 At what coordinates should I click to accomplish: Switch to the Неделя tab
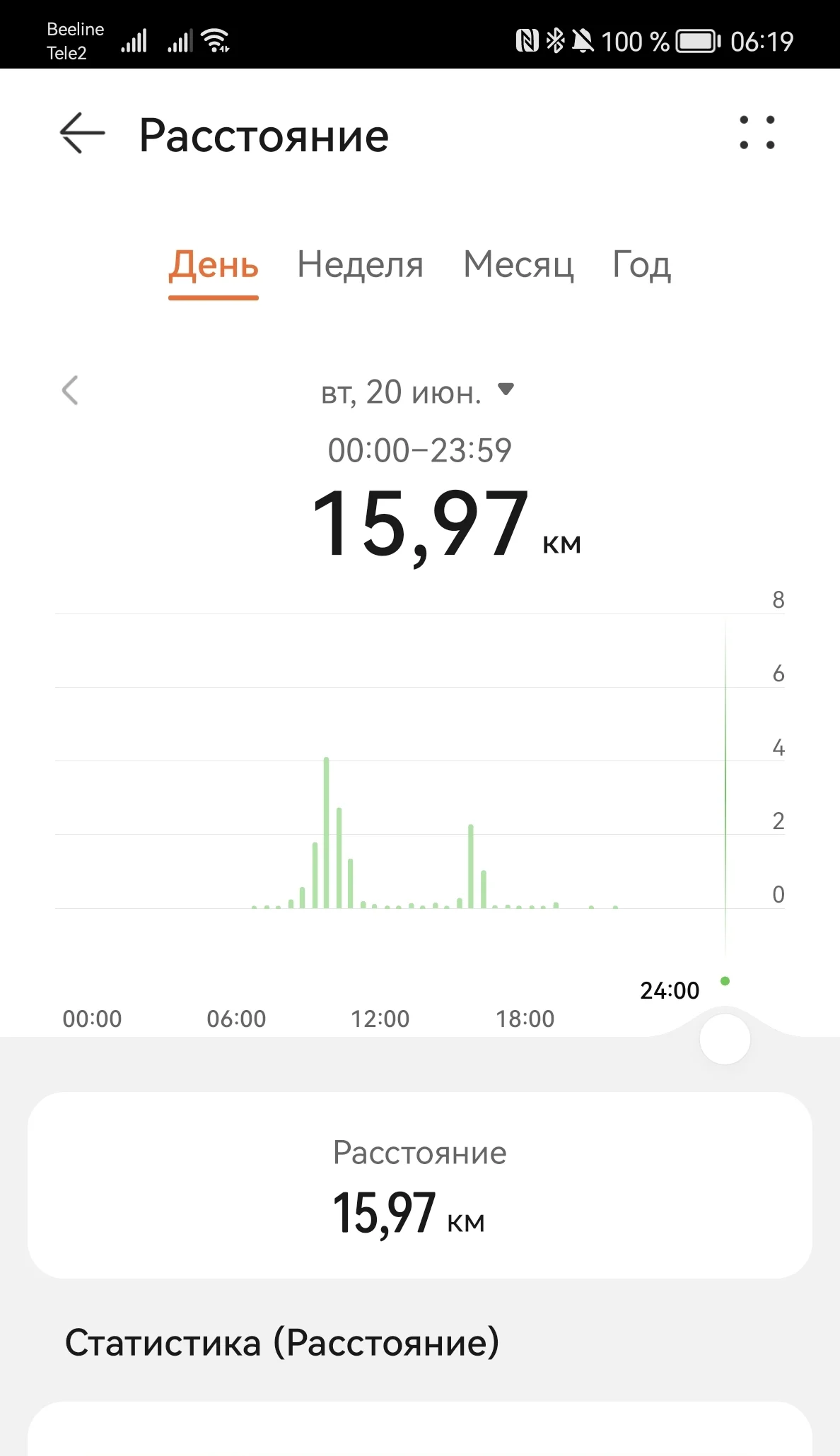click(360, 265)
